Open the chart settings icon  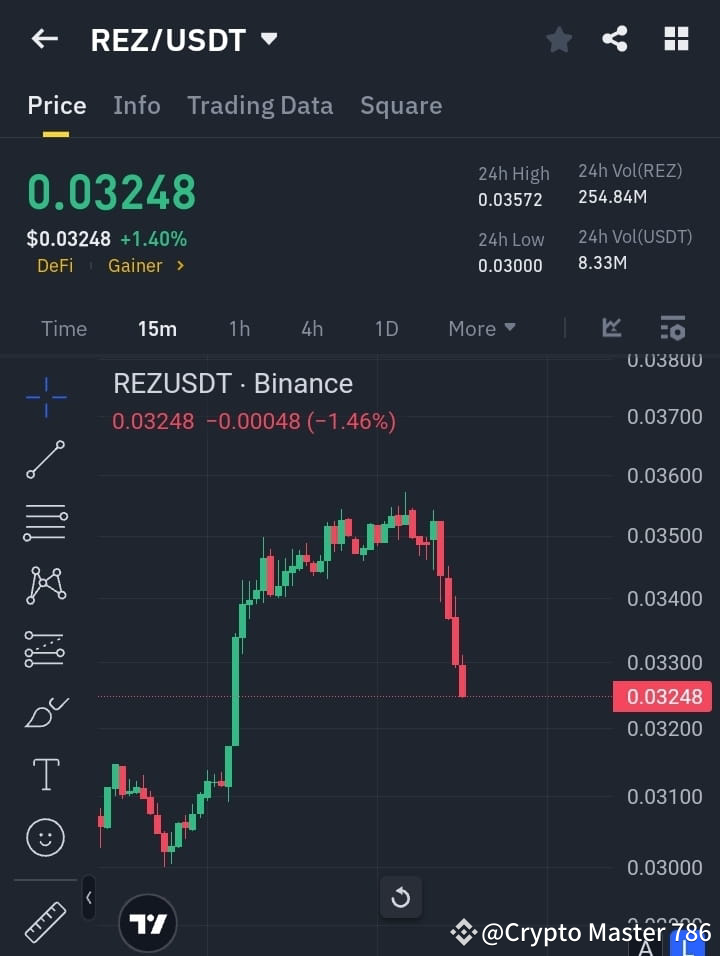[673, 328]
